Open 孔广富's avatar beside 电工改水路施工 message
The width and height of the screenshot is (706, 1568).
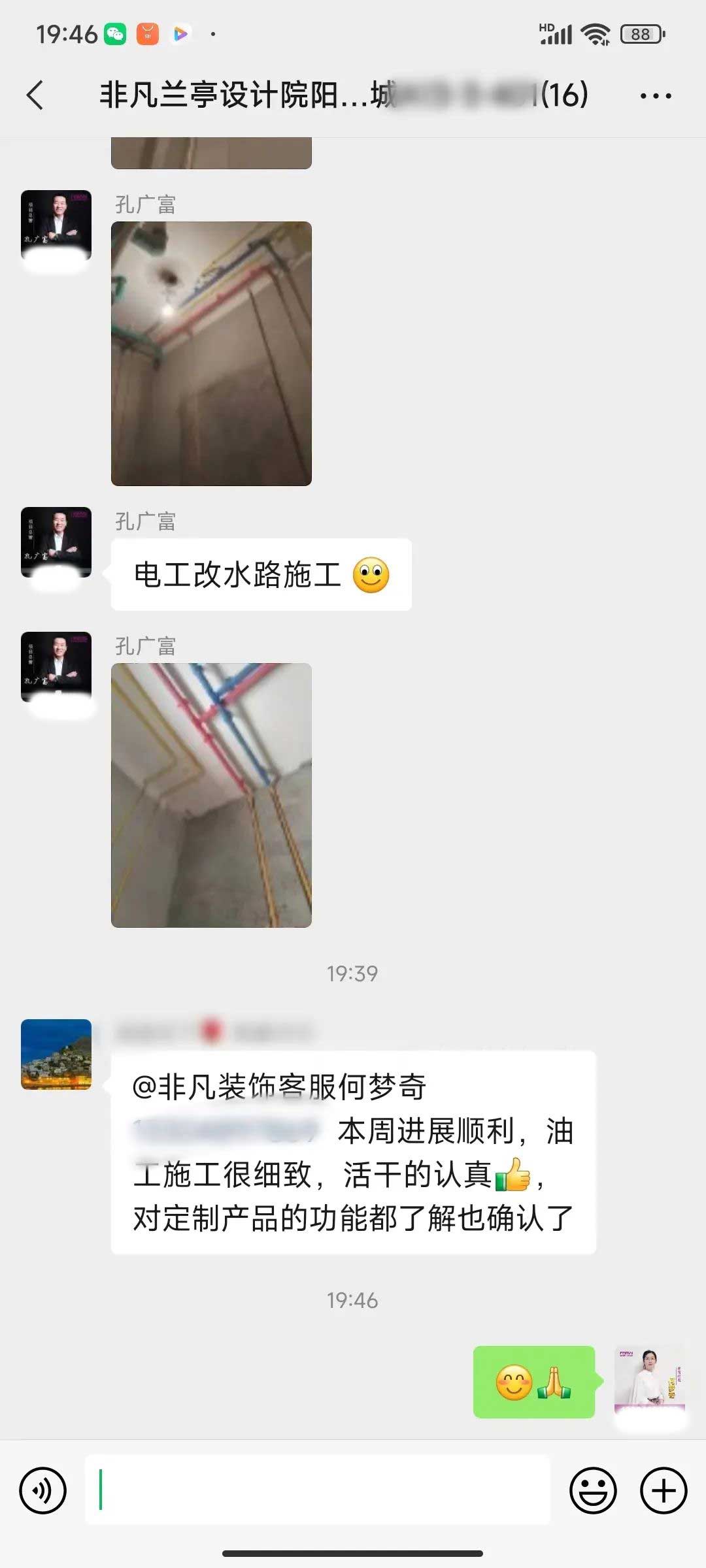[x=56, y=542]
